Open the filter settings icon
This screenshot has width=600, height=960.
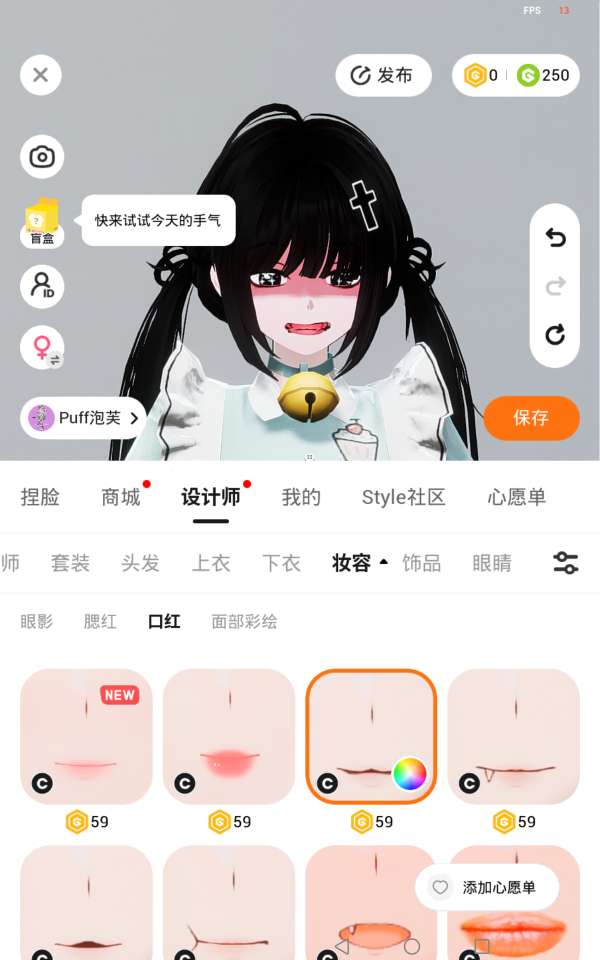pos(565,563)
